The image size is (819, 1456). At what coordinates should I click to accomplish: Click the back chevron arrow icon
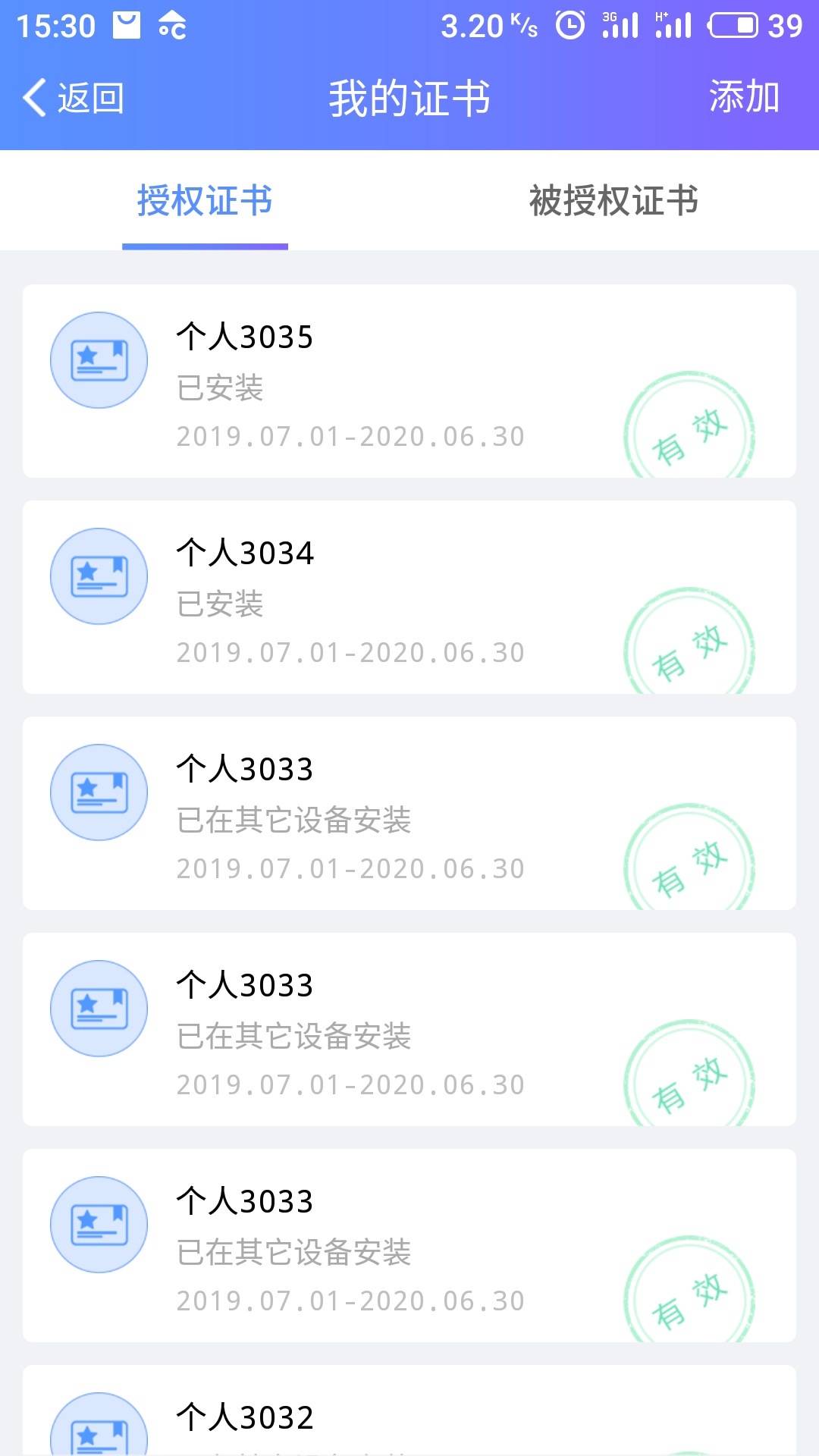[33, 96]
